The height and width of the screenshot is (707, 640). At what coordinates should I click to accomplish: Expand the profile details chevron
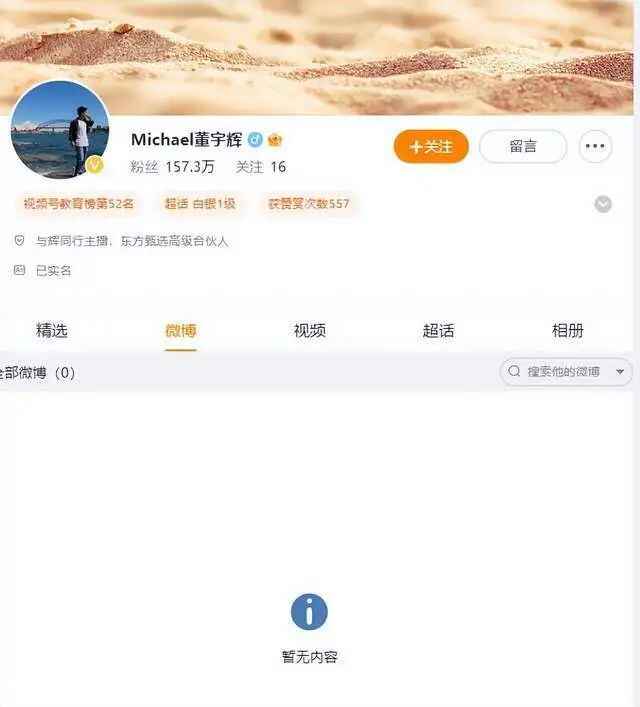[603, 204]
